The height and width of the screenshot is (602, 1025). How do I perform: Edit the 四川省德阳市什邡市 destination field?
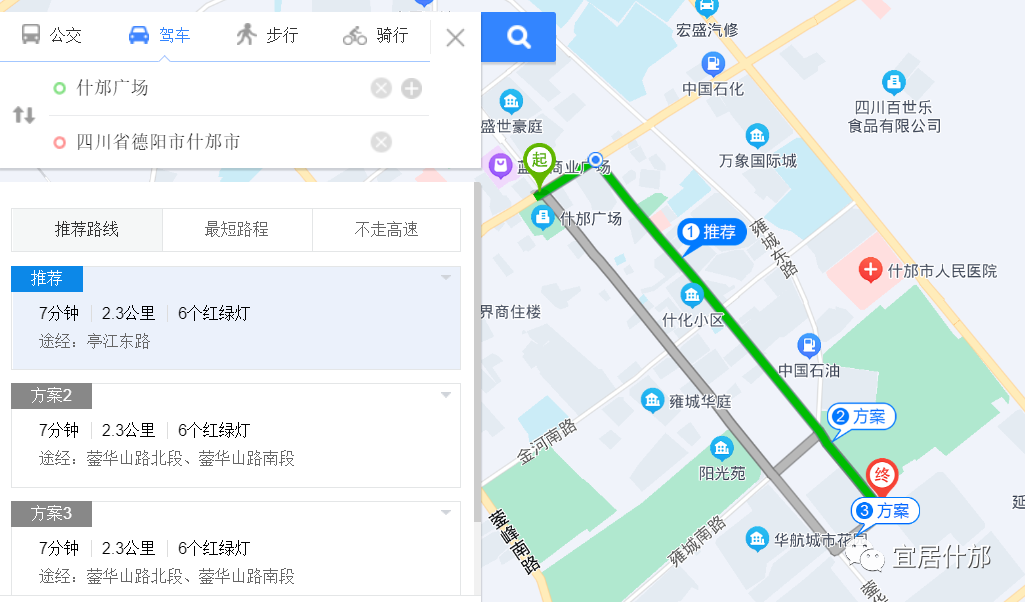[x=210, y=142]
